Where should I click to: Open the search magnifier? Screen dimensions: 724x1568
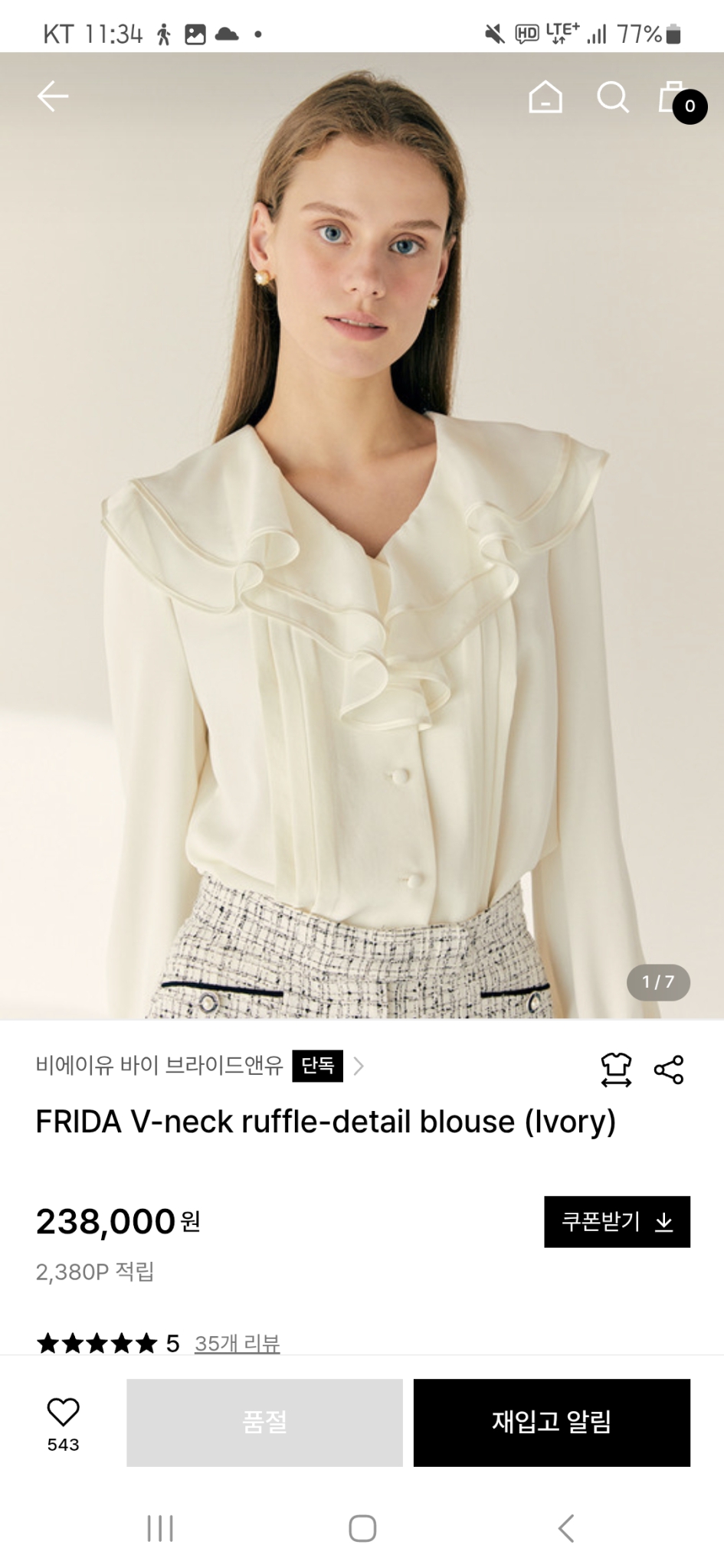click(x=612, y=97)
